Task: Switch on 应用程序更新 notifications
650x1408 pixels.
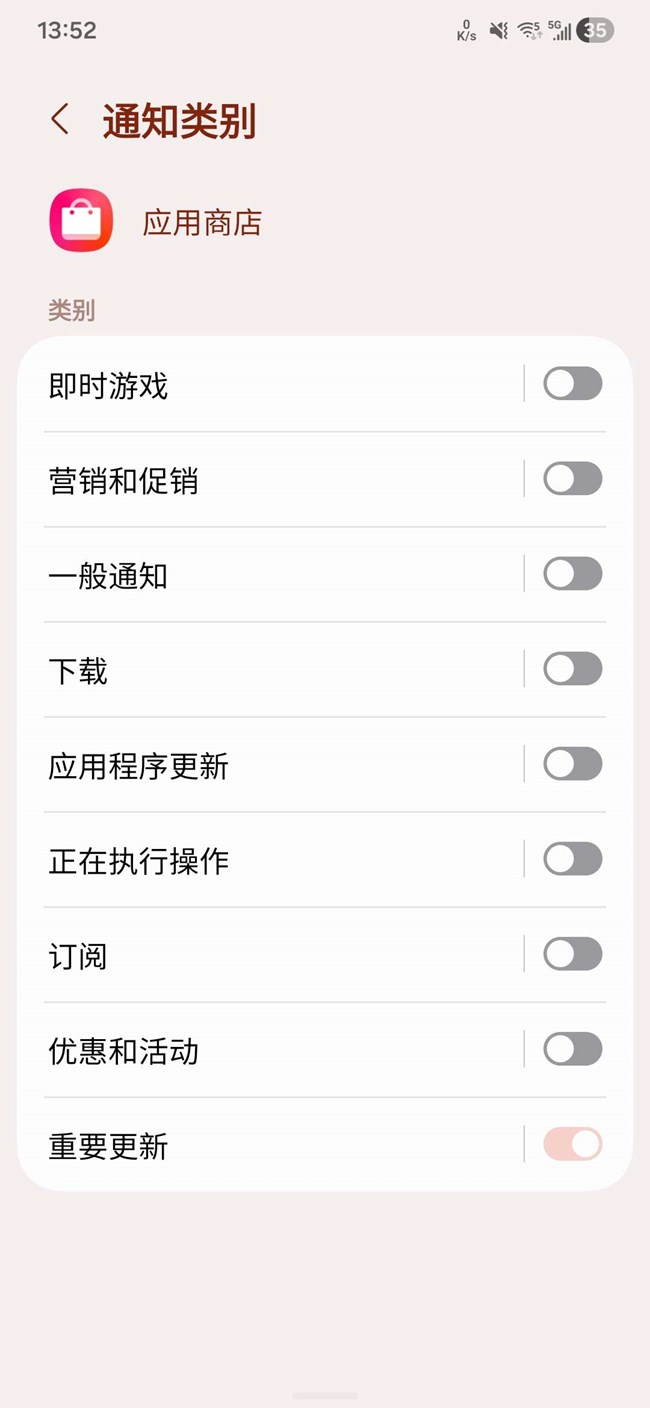Action: point(572,764)
